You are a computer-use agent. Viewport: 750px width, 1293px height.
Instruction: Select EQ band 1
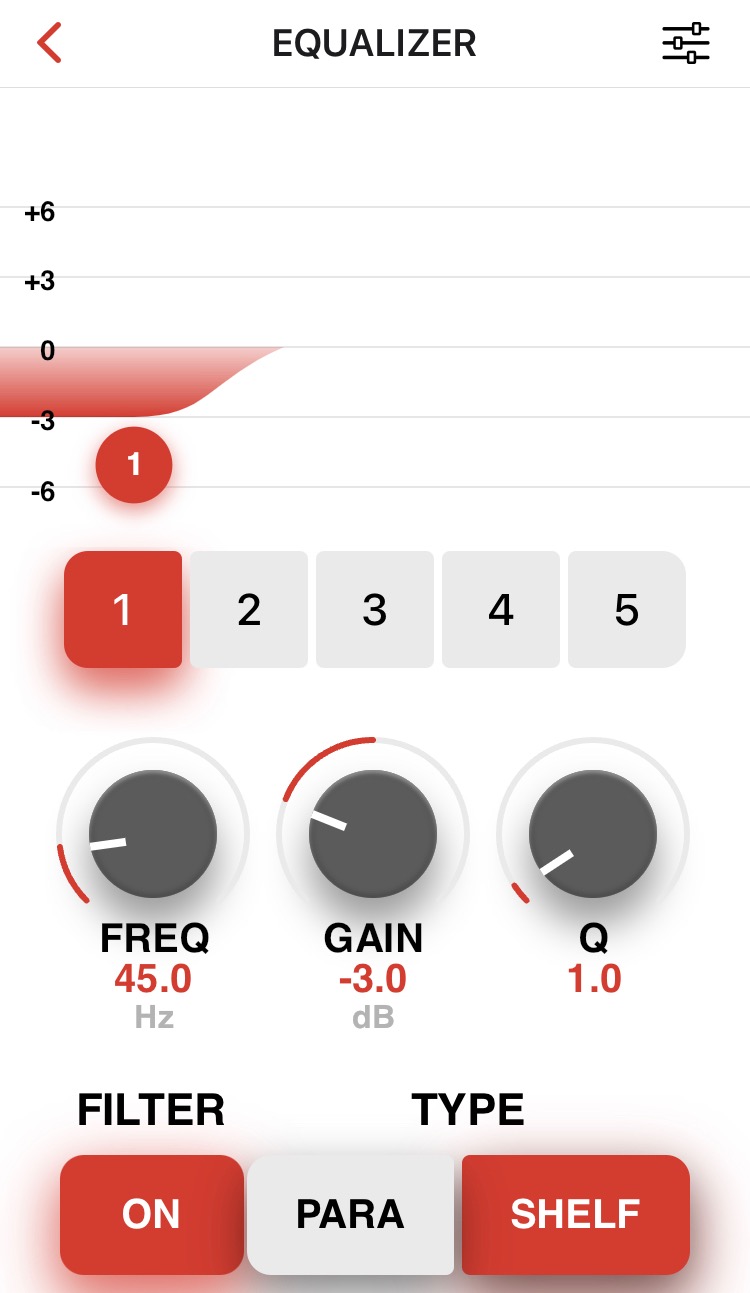tap(123, 609)
